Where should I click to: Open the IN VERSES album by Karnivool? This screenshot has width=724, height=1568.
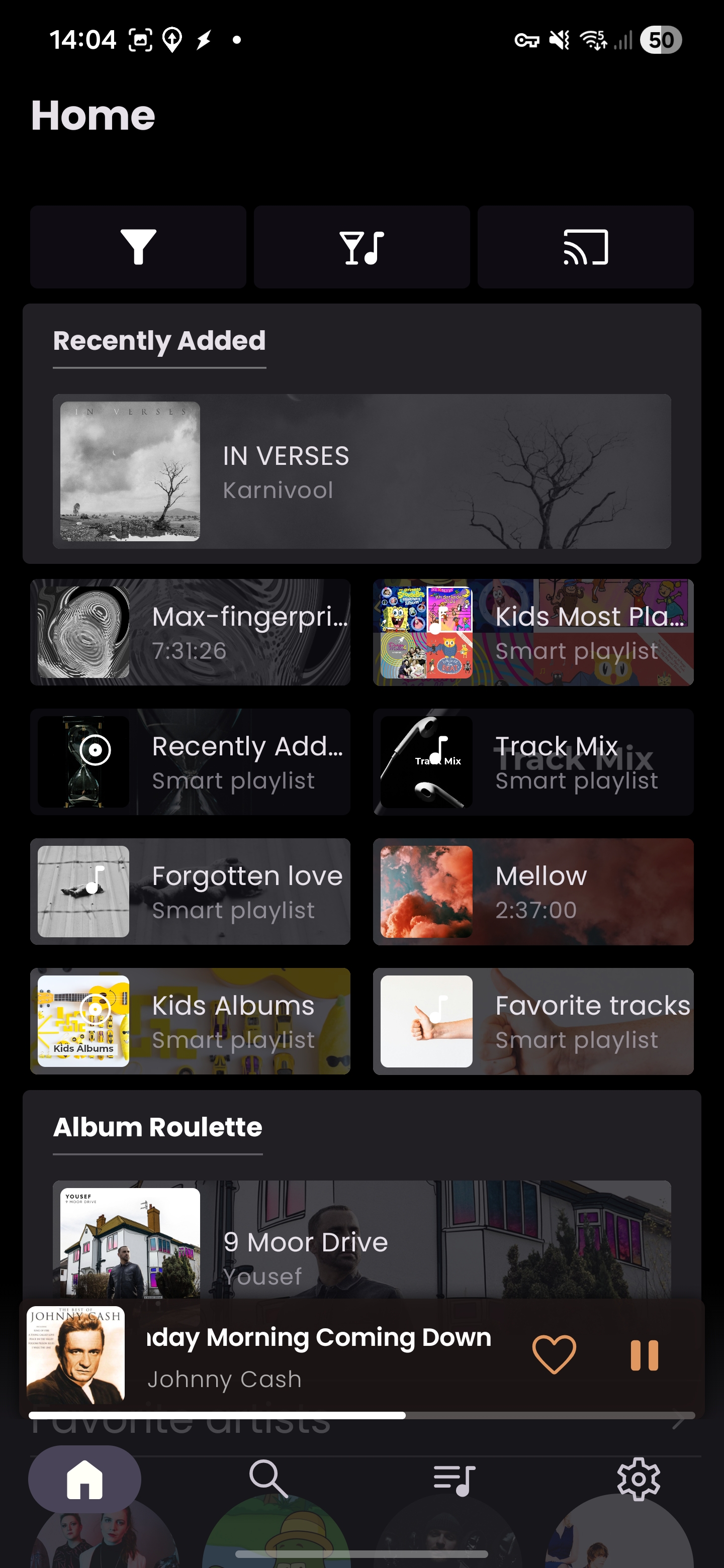click(361, 471)
